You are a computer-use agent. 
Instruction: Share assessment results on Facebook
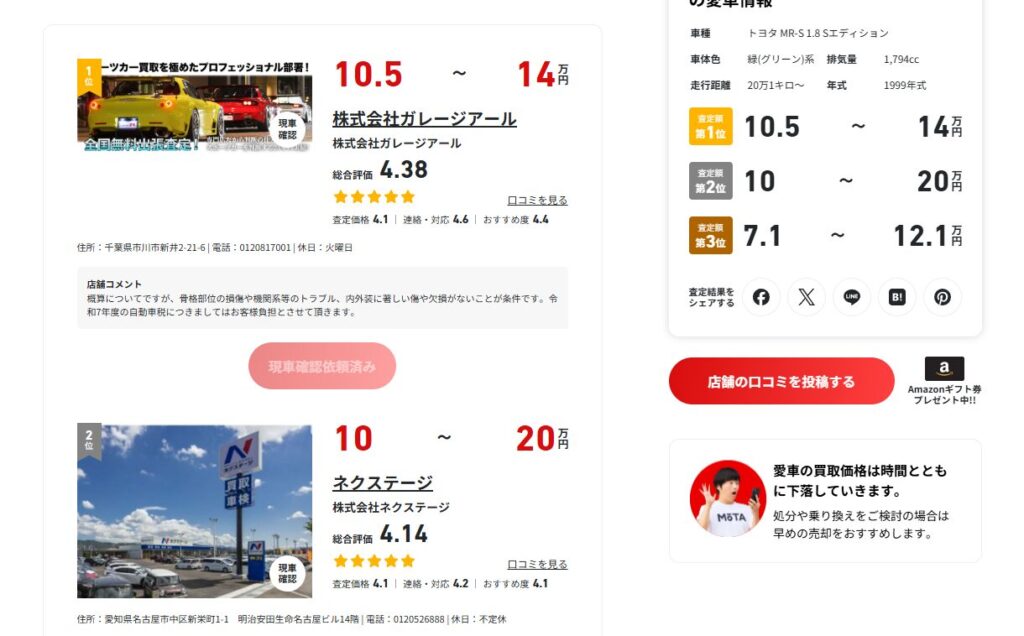(761, 297)
